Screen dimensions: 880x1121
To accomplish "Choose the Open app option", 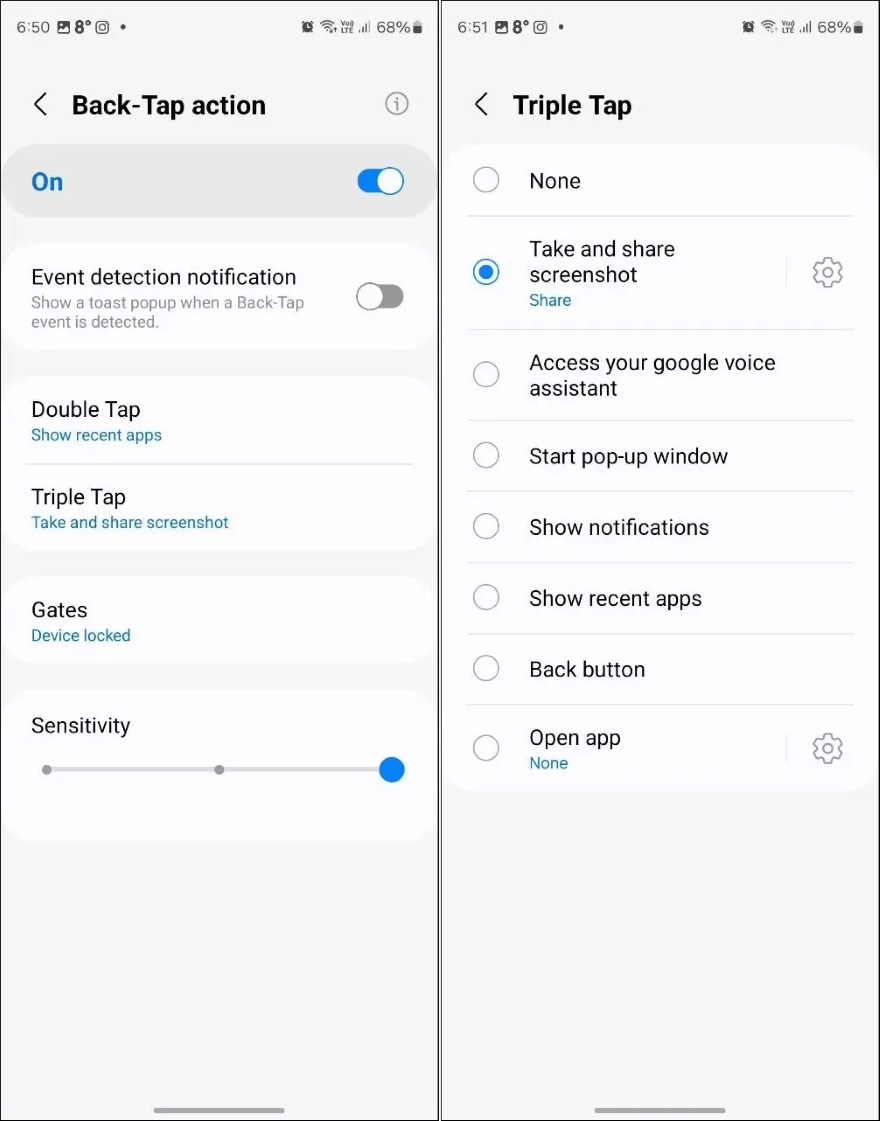I will (x=486, y=748).
